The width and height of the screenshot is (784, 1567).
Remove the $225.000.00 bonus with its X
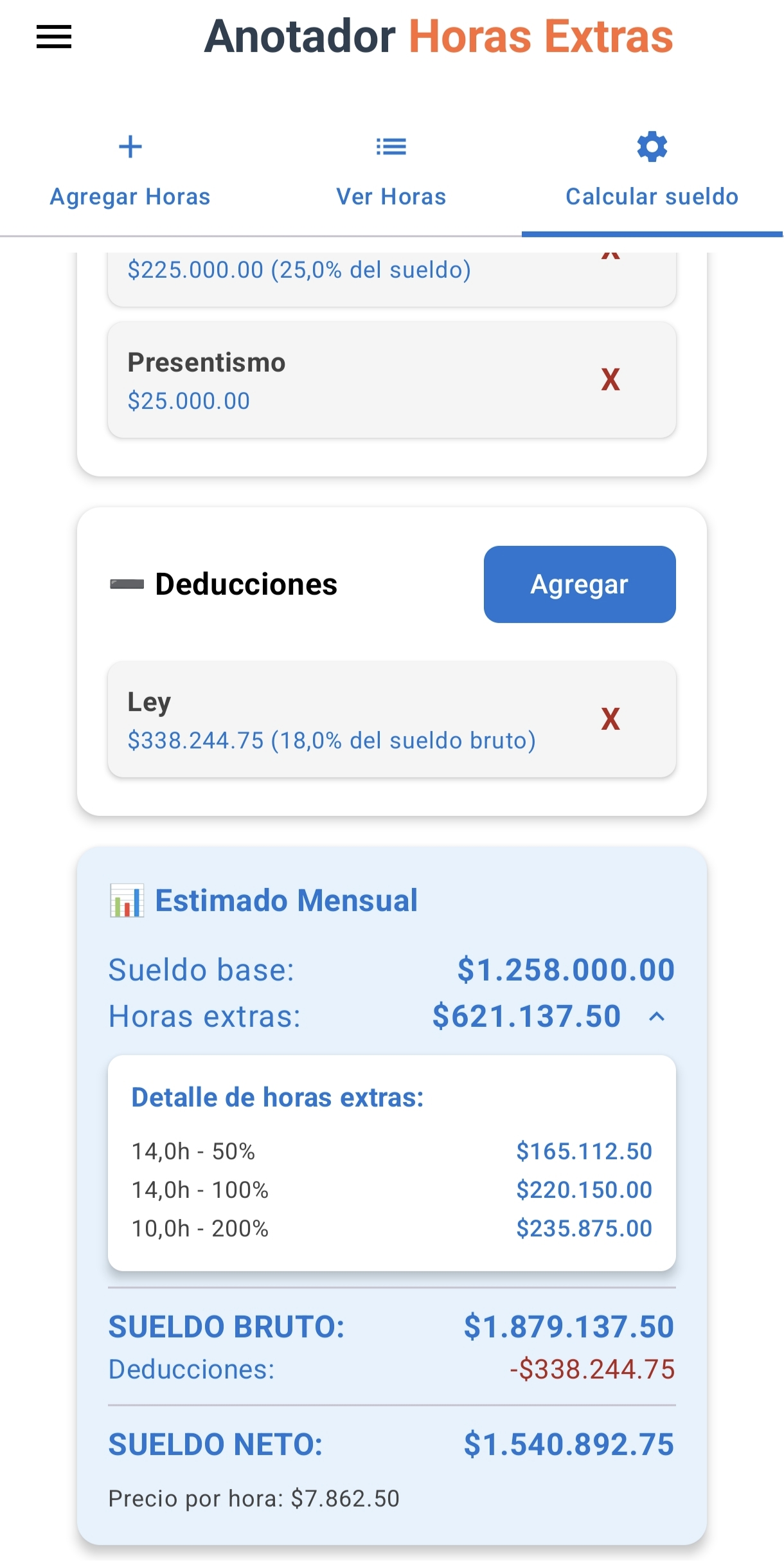click(609, 255)
